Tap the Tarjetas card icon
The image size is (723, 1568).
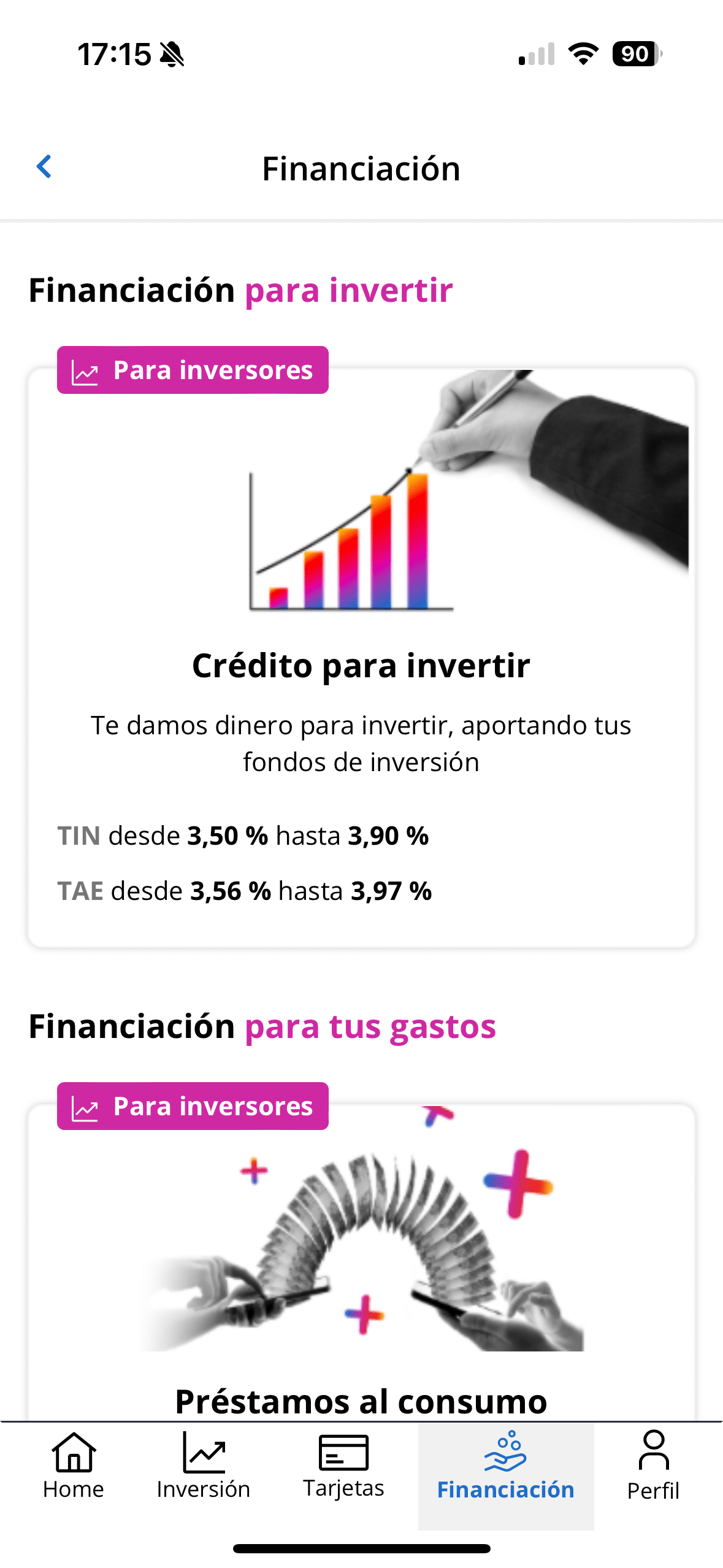(x=343, y=1451)
